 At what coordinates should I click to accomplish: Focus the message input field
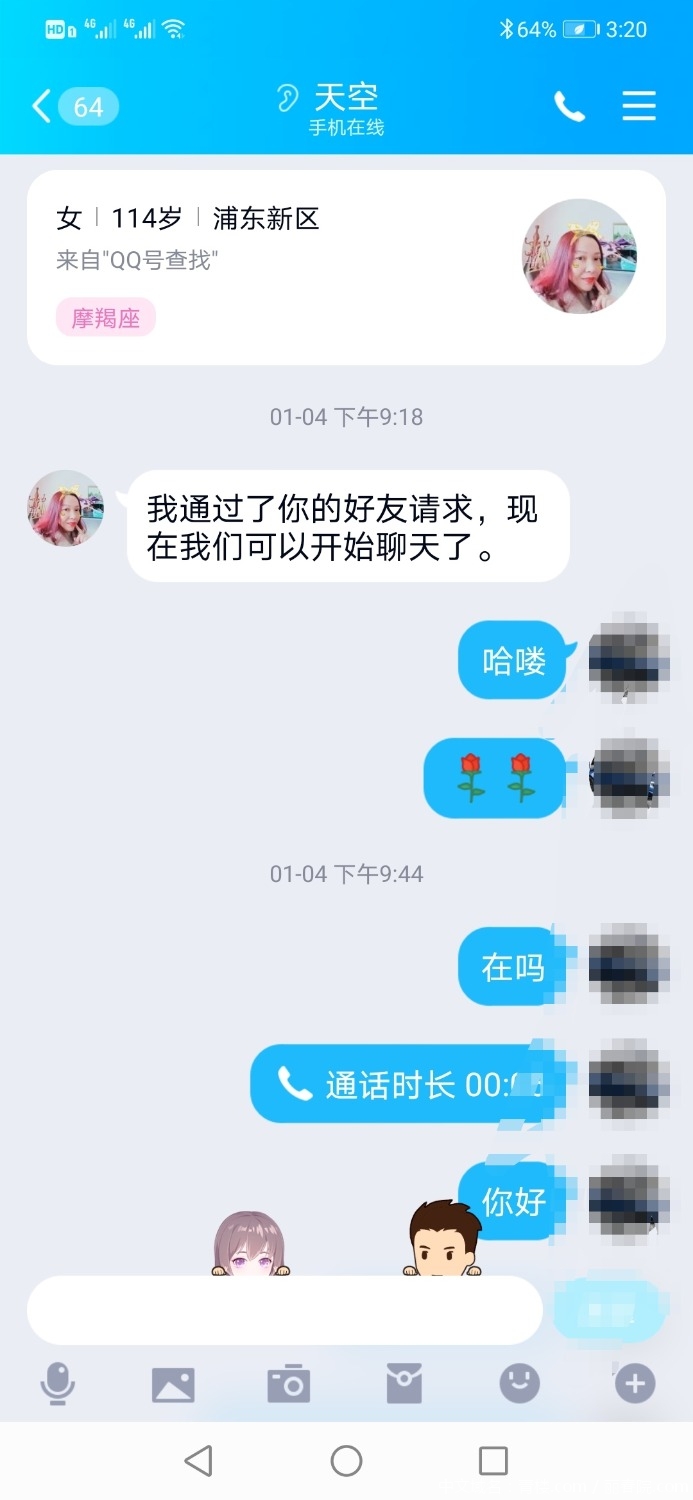285,1310
